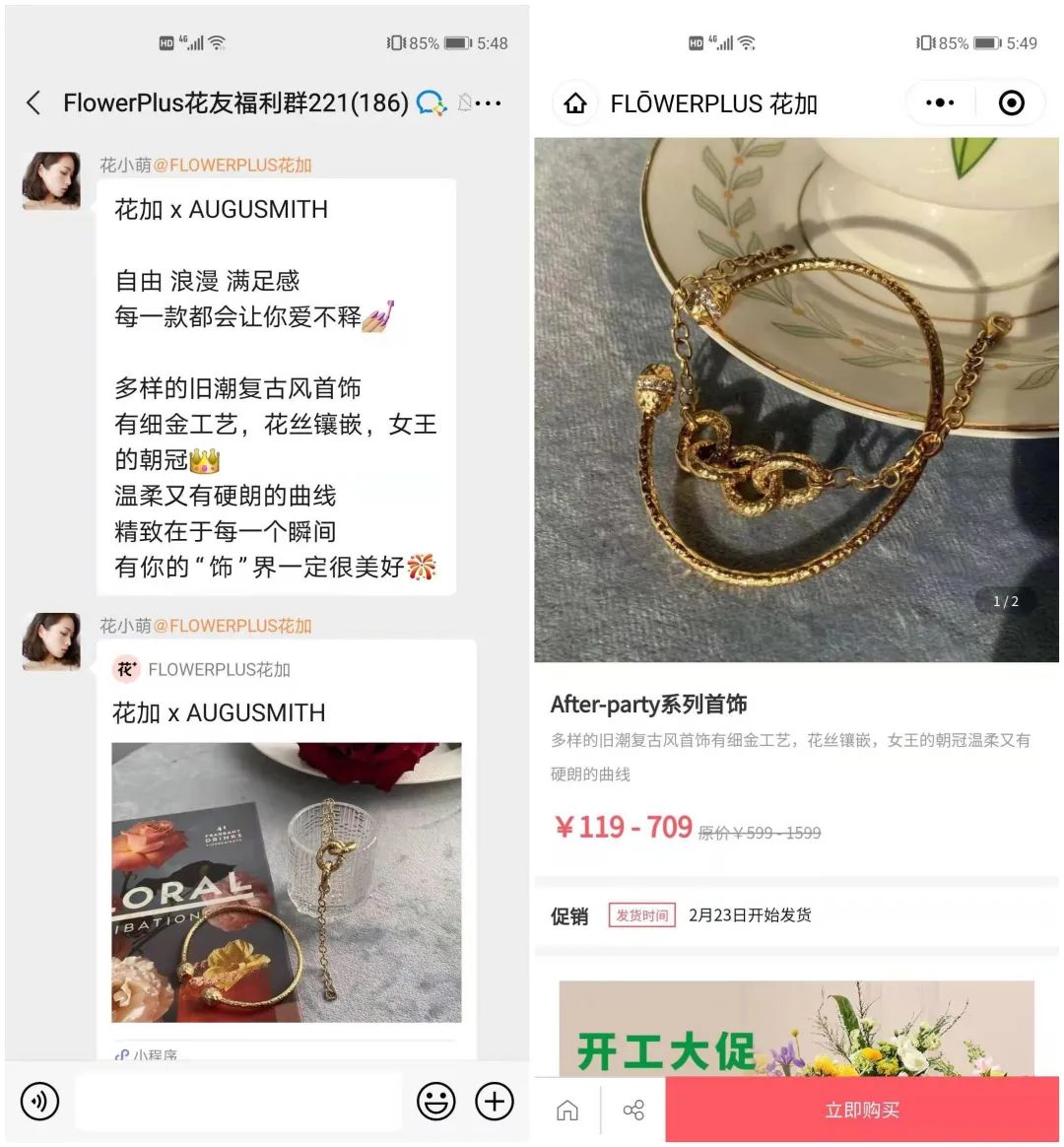Tap the back arrow to exit the group chat

(x=33, y=102)
